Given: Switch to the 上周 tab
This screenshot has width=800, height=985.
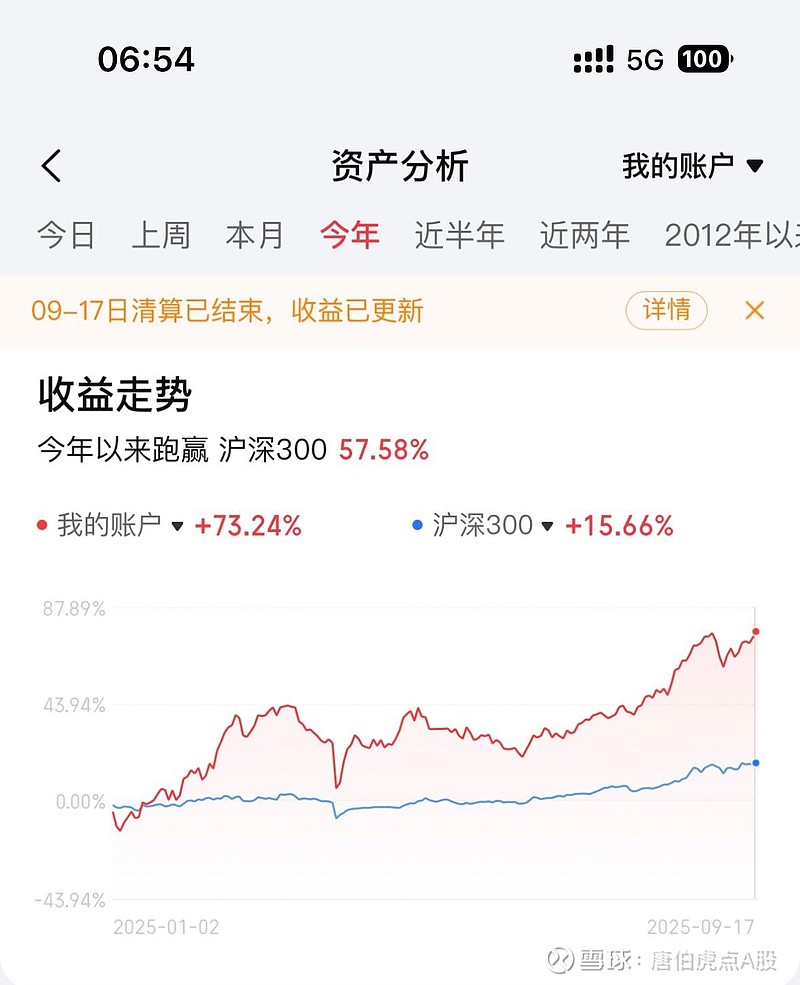Looking at the screenshot, I should [161, 236].
